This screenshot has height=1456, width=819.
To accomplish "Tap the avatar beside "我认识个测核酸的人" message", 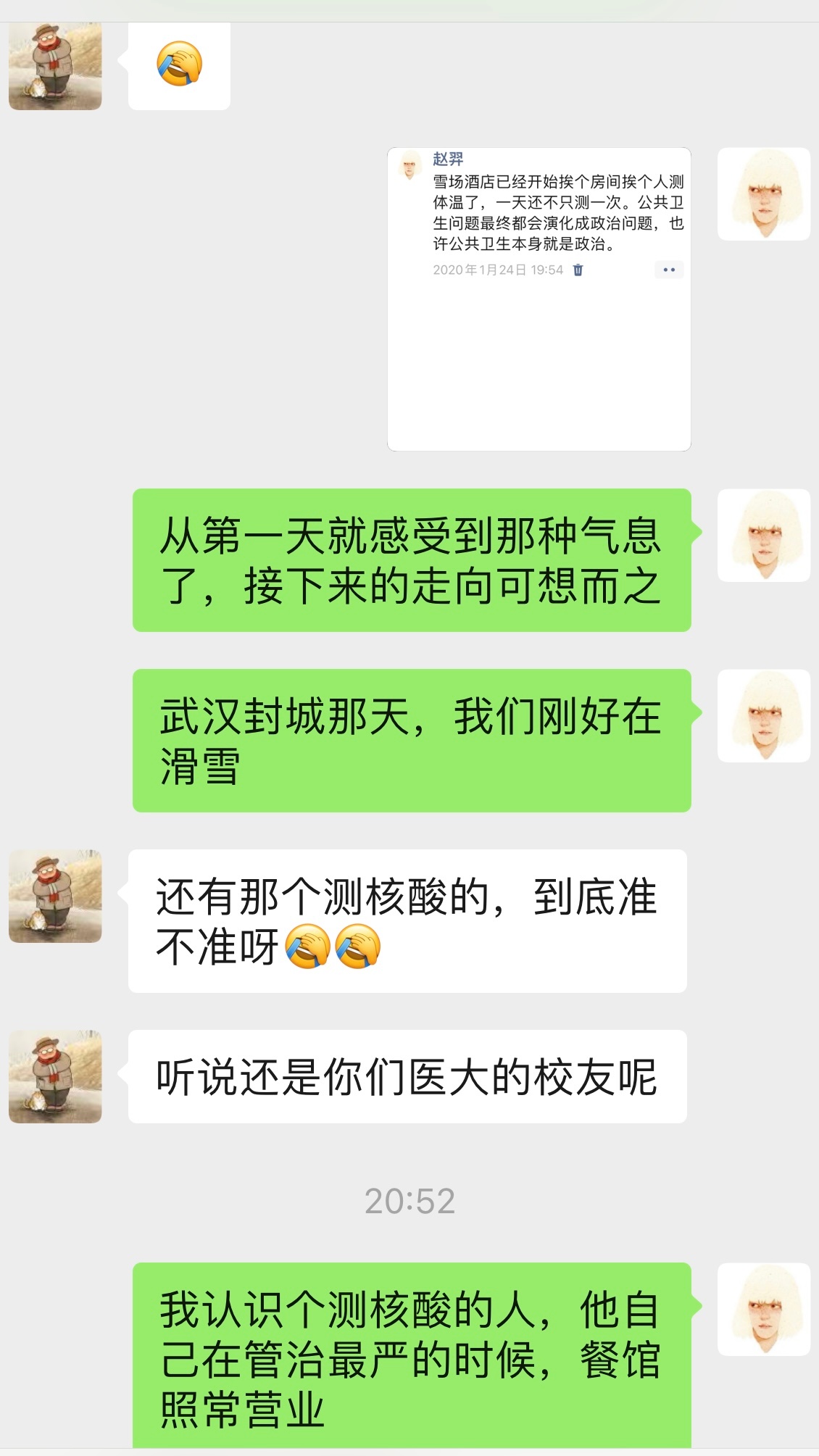I will coord(763,1309).
